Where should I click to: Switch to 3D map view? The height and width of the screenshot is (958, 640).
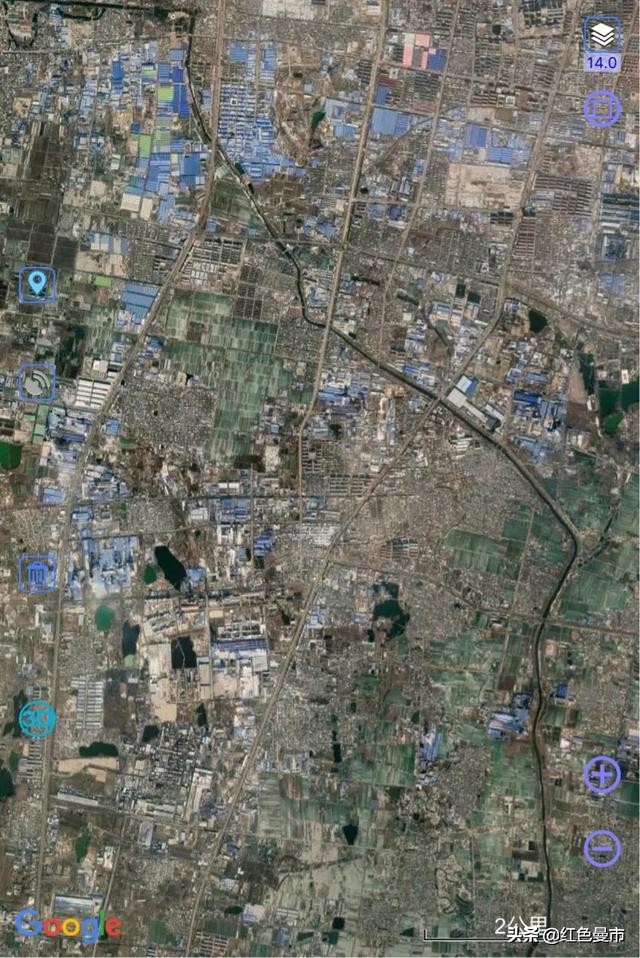click(x=38, y=719)
